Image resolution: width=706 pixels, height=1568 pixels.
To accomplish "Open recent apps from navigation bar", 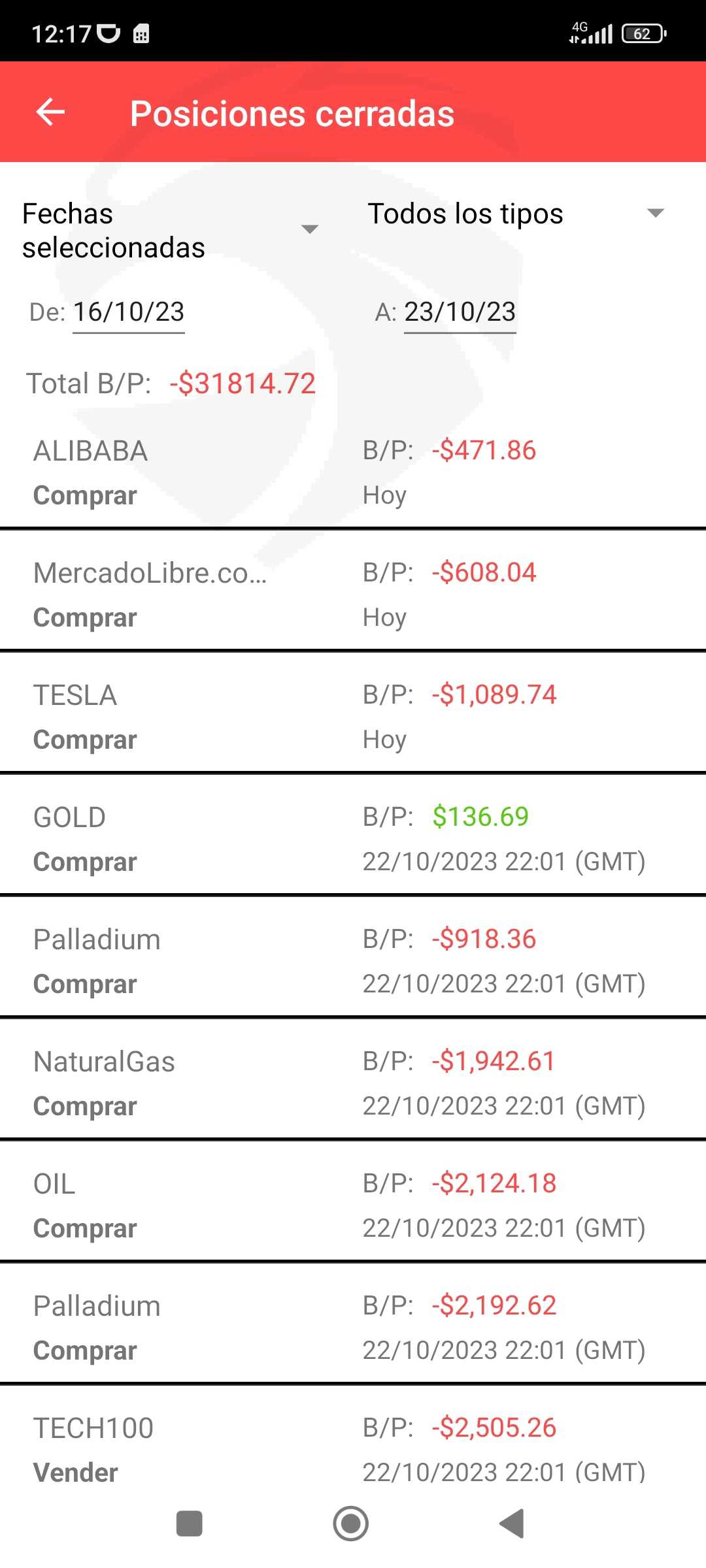I will point(190,1524).
